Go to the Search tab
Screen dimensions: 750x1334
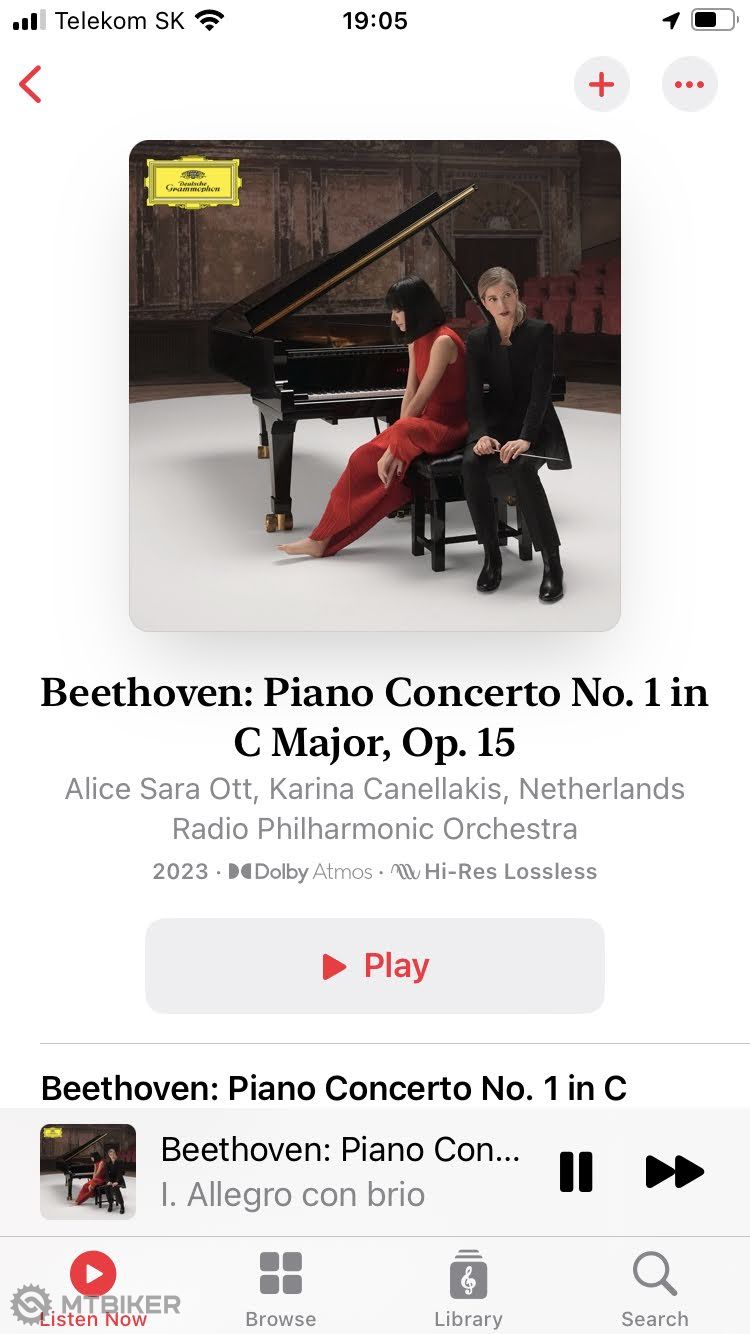point(655,1289)
